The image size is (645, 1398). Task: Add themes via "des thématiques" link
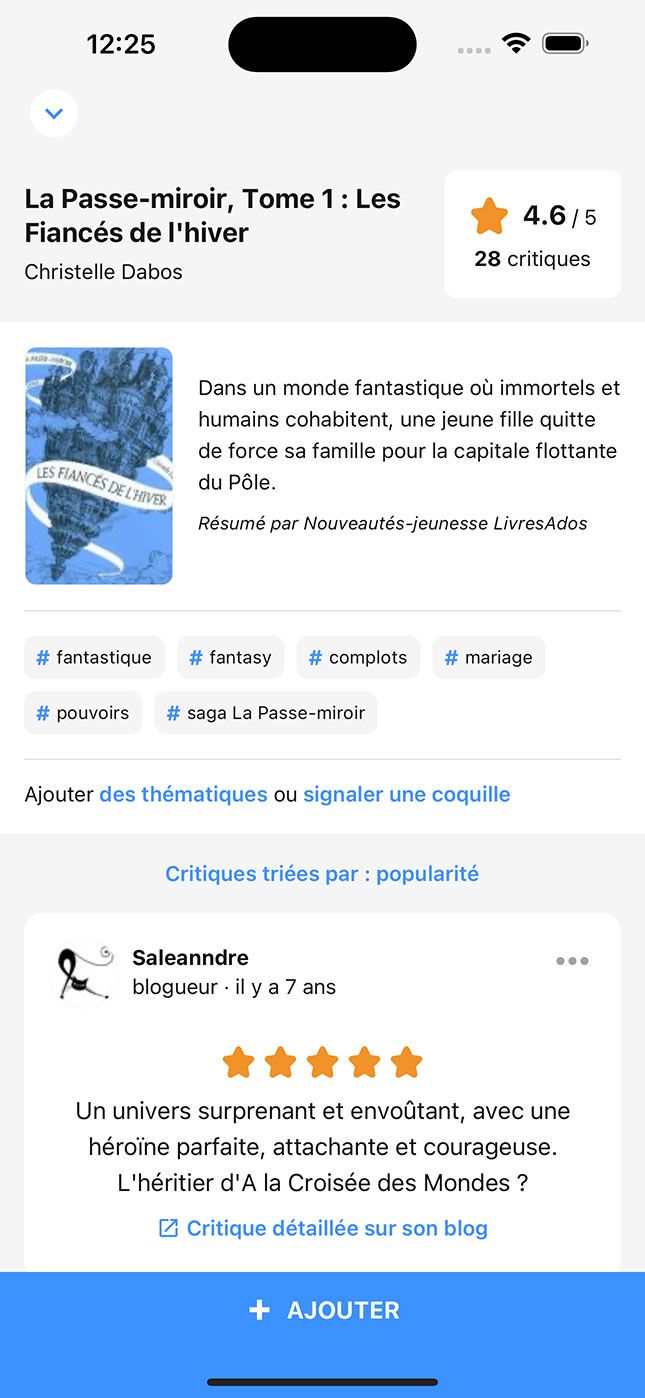tap(183, 795)
